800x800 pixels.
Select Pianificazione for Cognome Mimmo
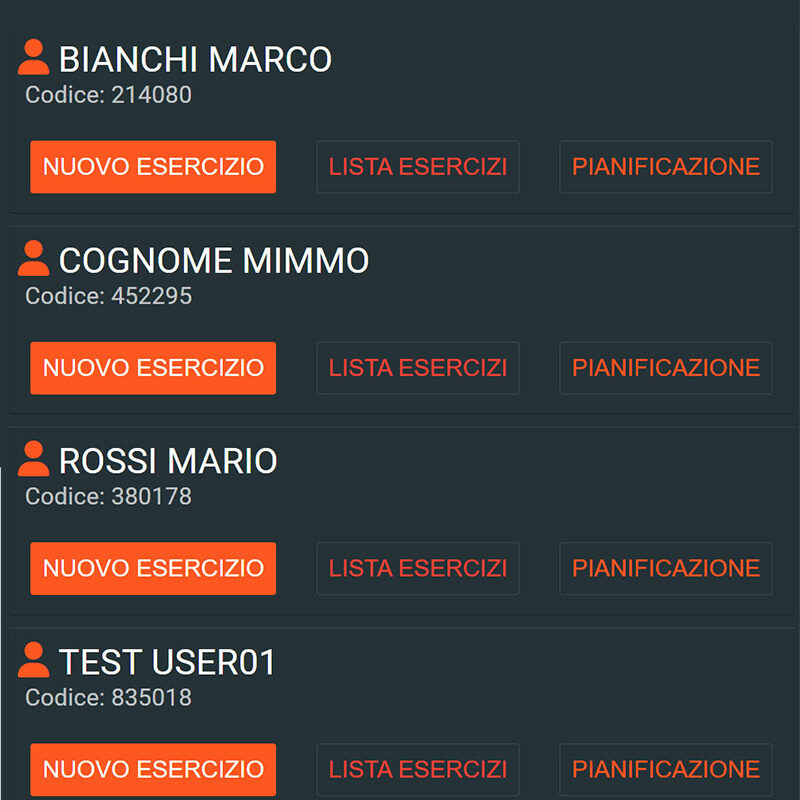pyautogui.click(x=666, y=368)
